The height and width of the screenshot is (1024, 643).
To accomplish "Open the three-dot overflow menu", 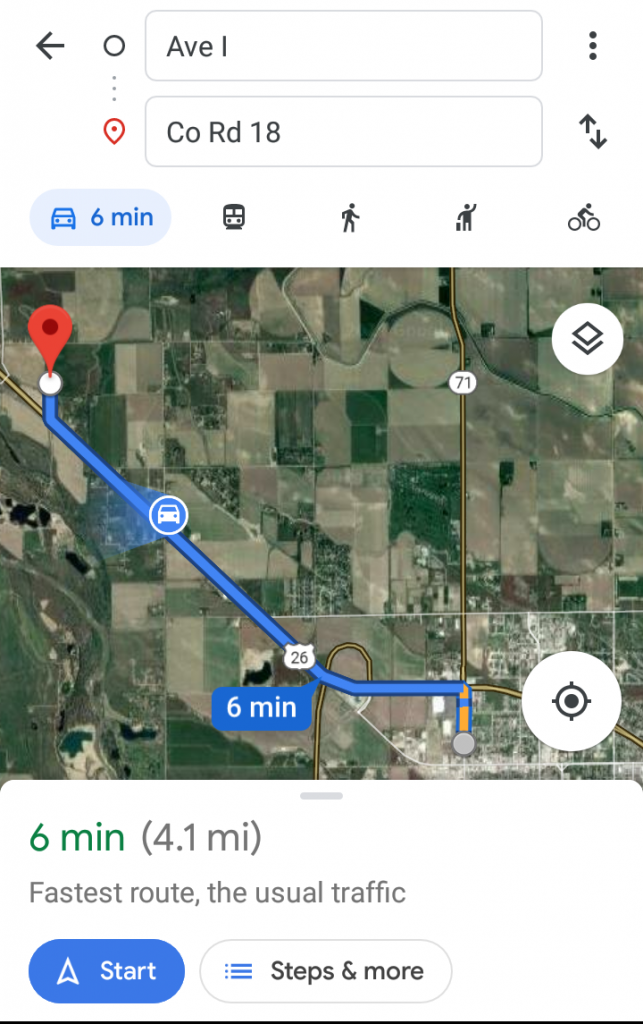I will click(x=593, y=46).
